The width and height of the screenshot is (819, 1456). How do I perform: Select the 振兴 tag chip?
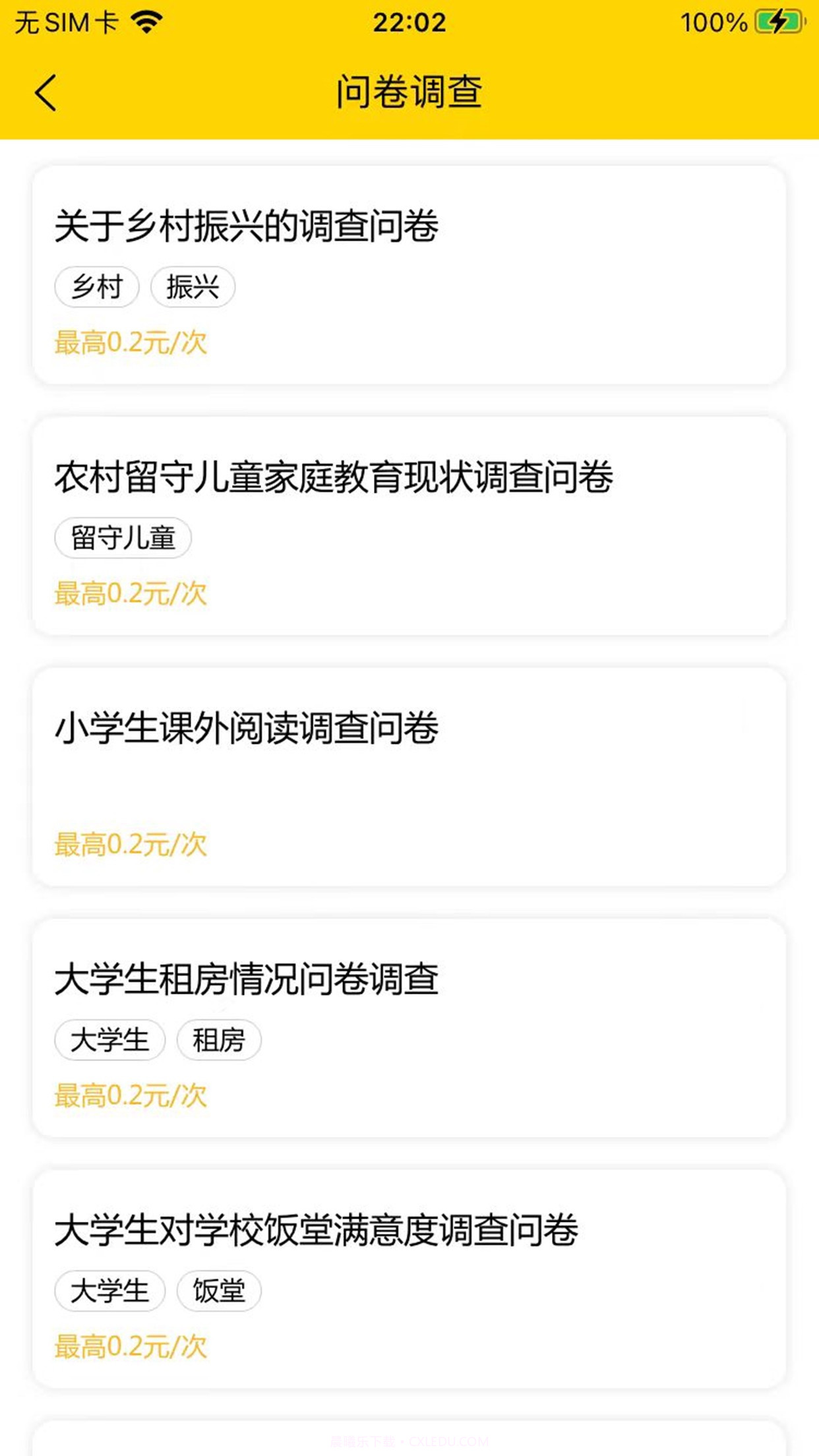tap(195, 286)
